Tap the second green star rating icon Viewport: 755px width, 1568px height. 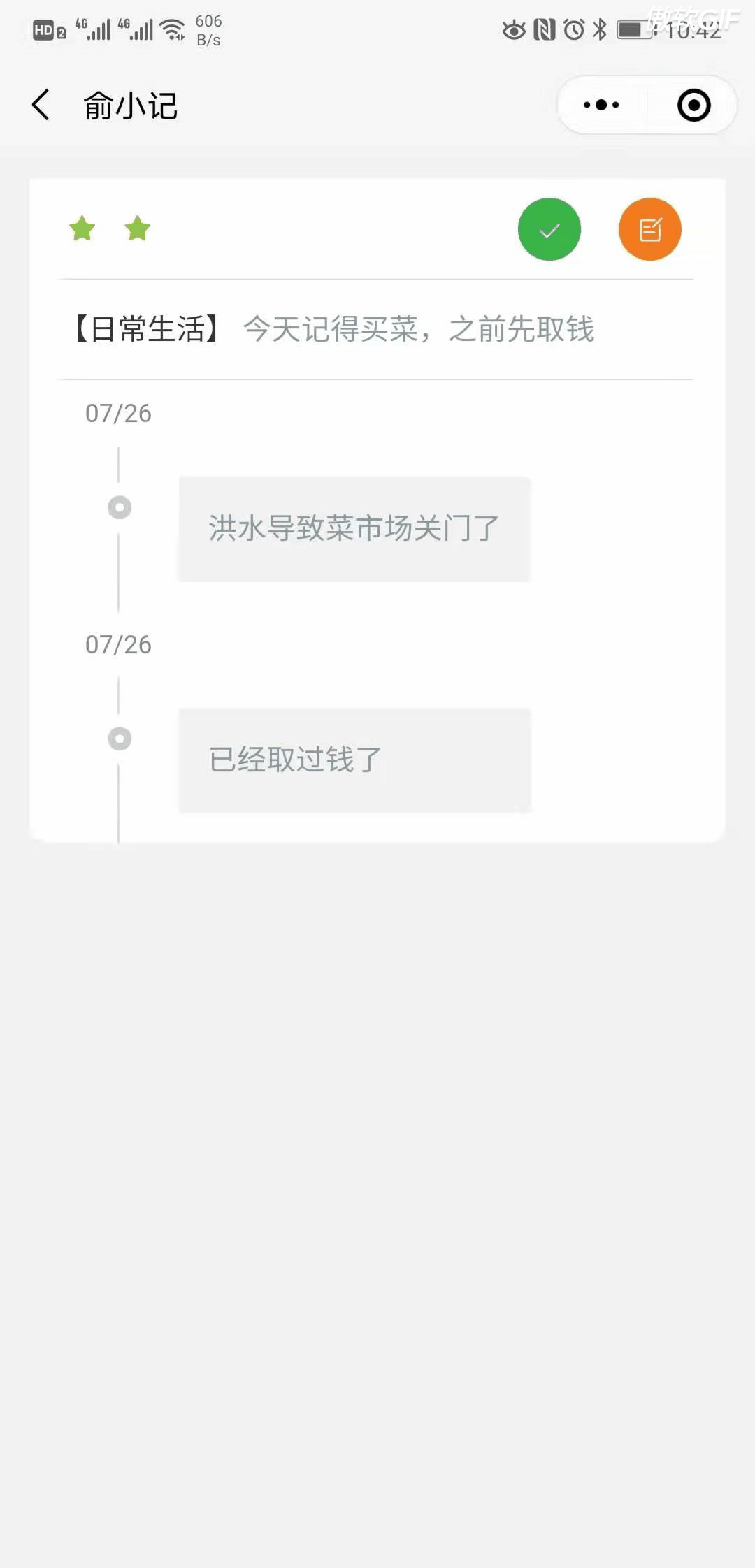137,229
